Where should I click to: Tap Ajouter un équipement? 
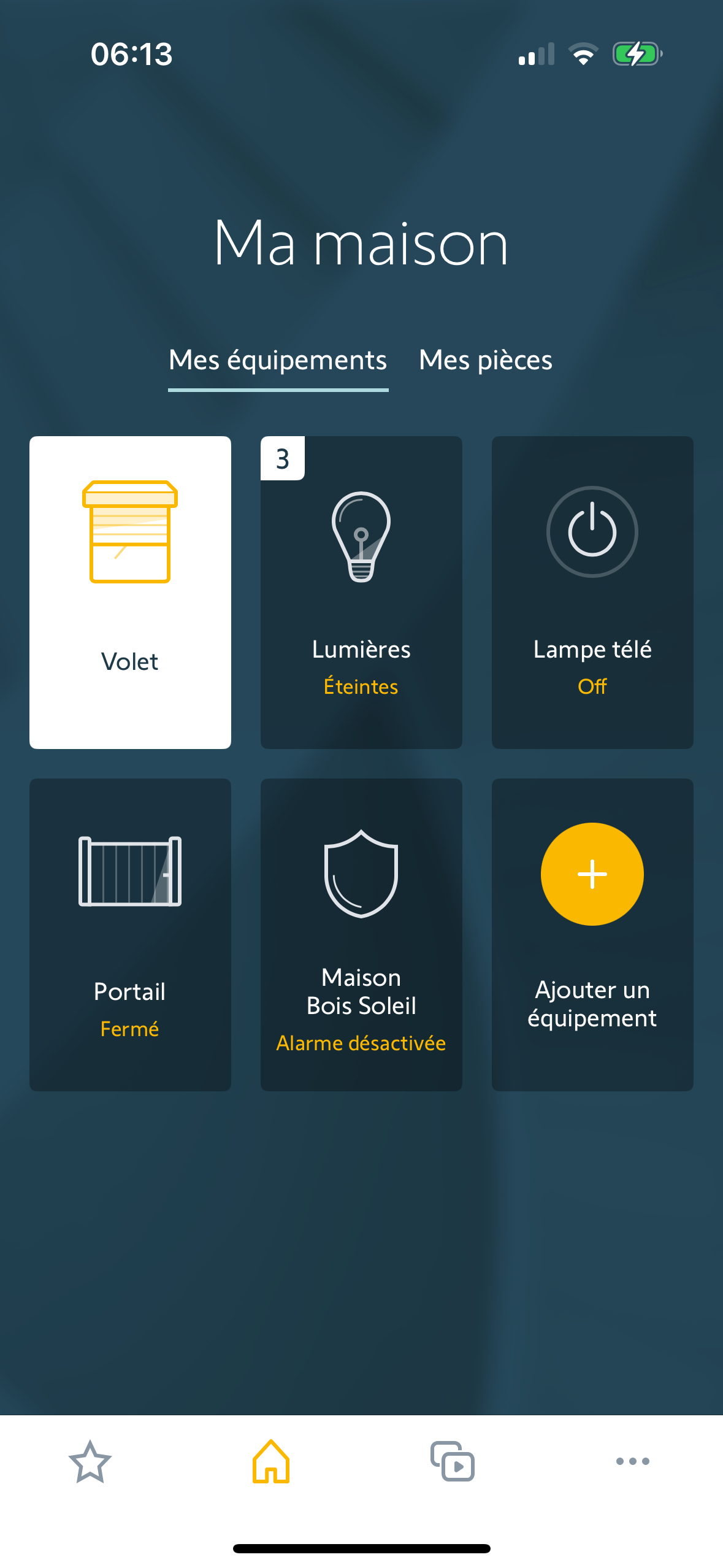point(592,934)
